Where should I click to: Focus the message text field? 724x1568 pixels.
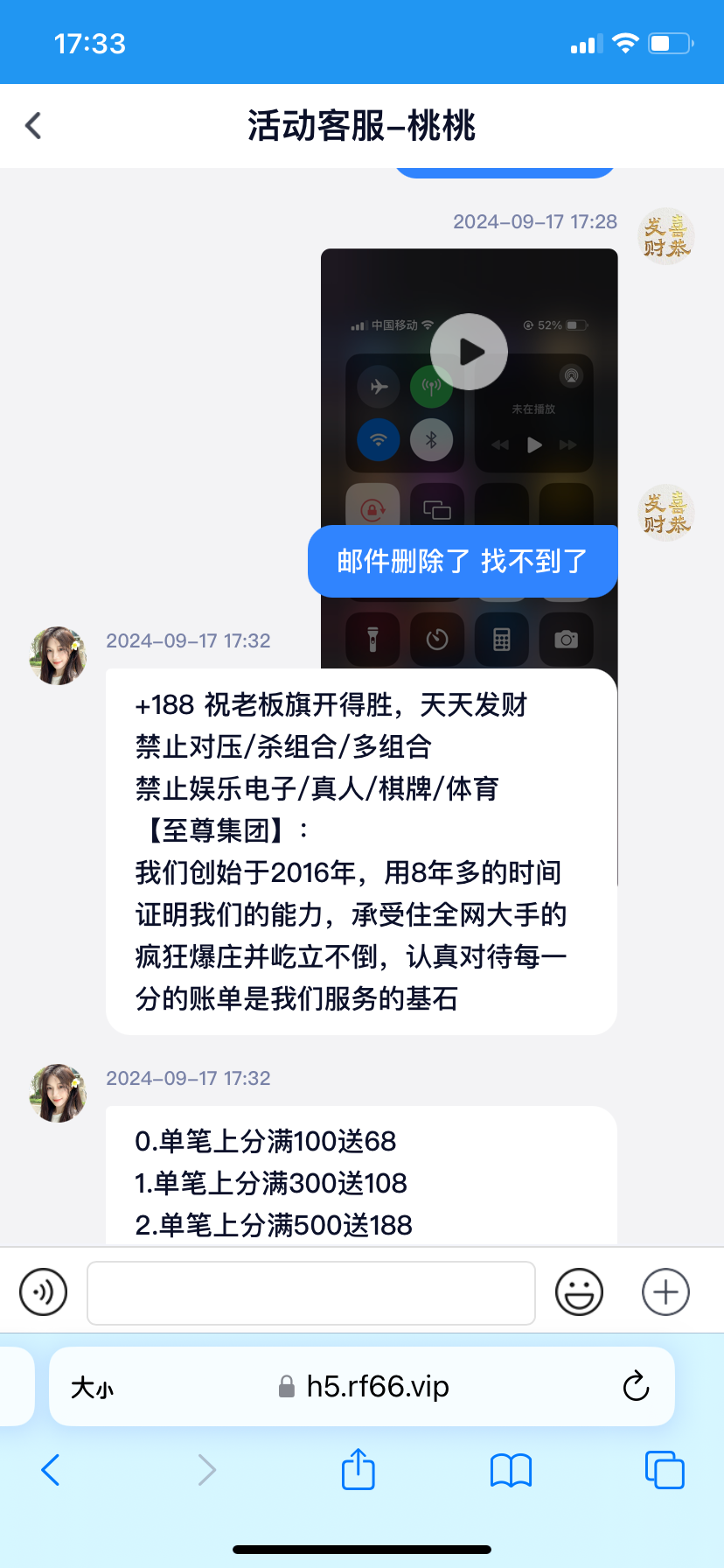(x=311, y=1292)
